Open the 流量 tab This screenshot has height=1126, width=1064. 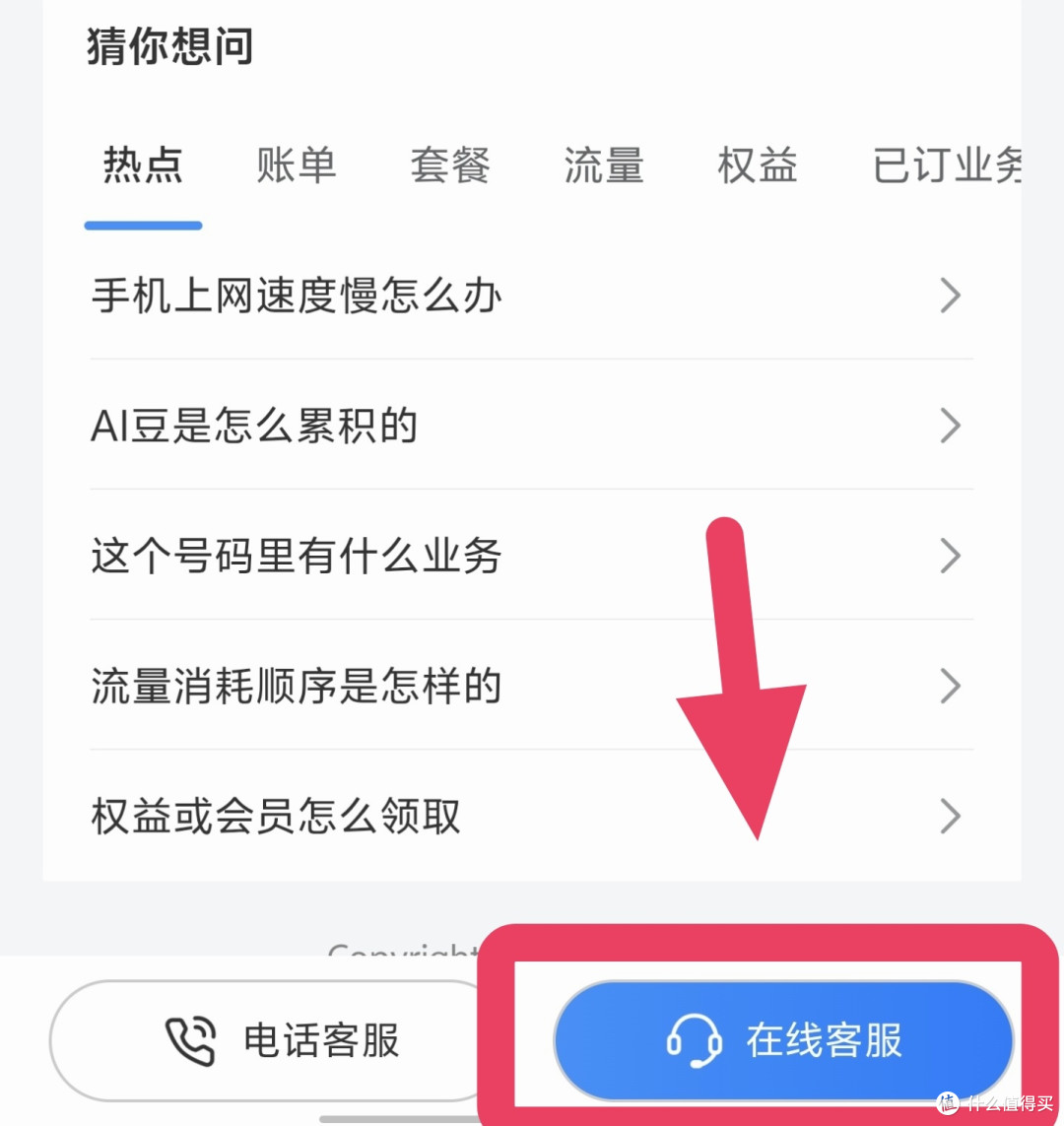[603, 166]
